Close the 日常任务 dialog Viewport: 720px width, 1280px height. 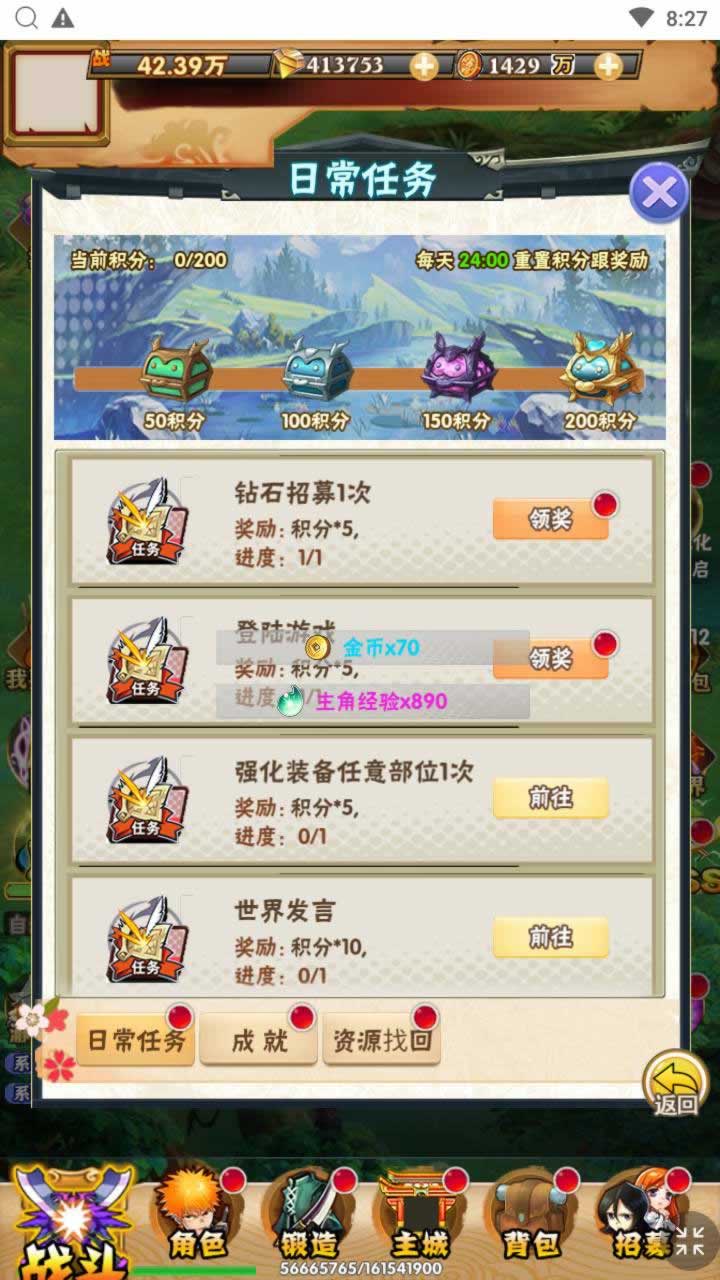click(658, 193)
